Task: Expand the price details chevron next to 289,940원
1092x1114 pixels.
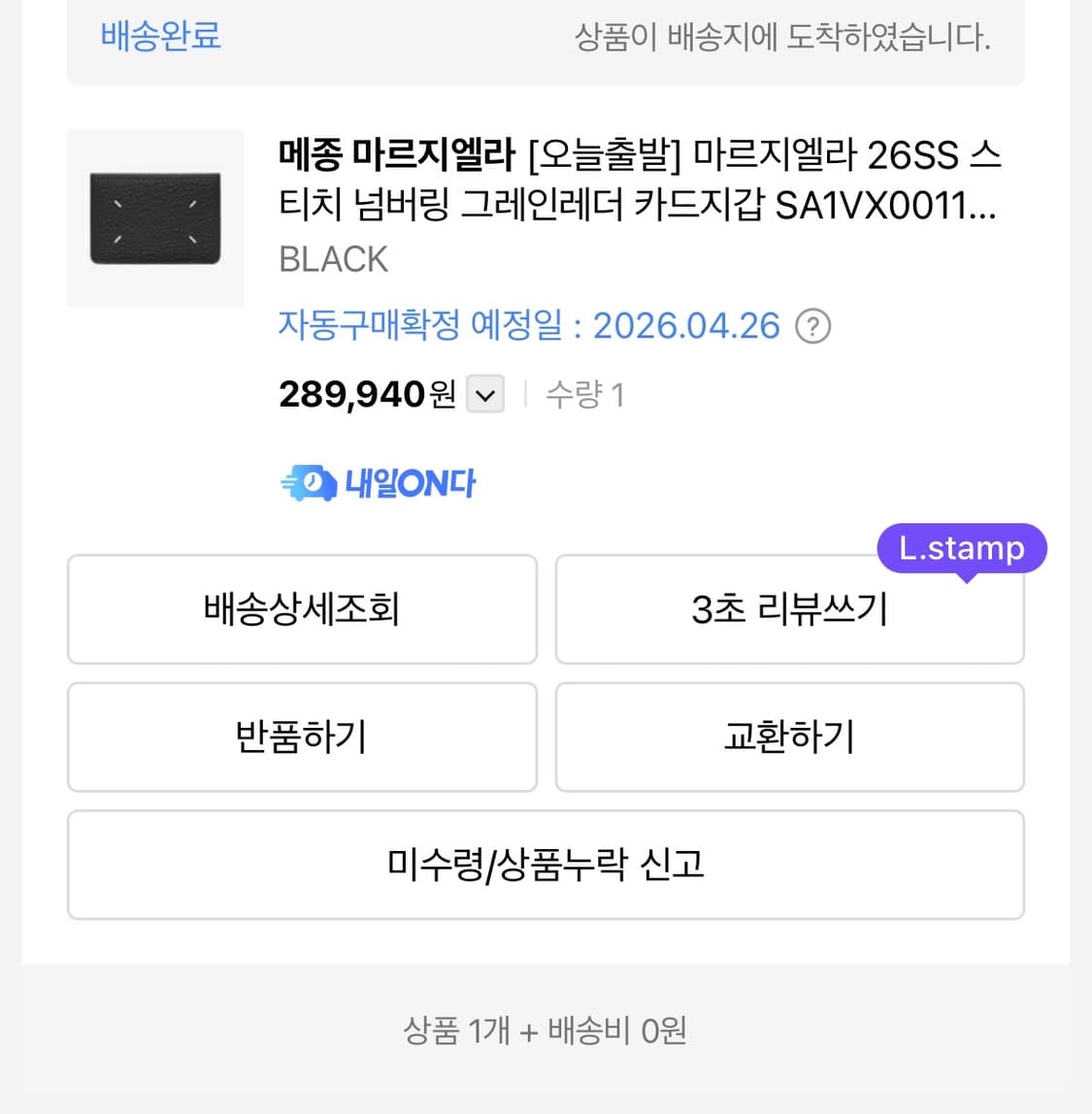Action: [x=484, y=394]
